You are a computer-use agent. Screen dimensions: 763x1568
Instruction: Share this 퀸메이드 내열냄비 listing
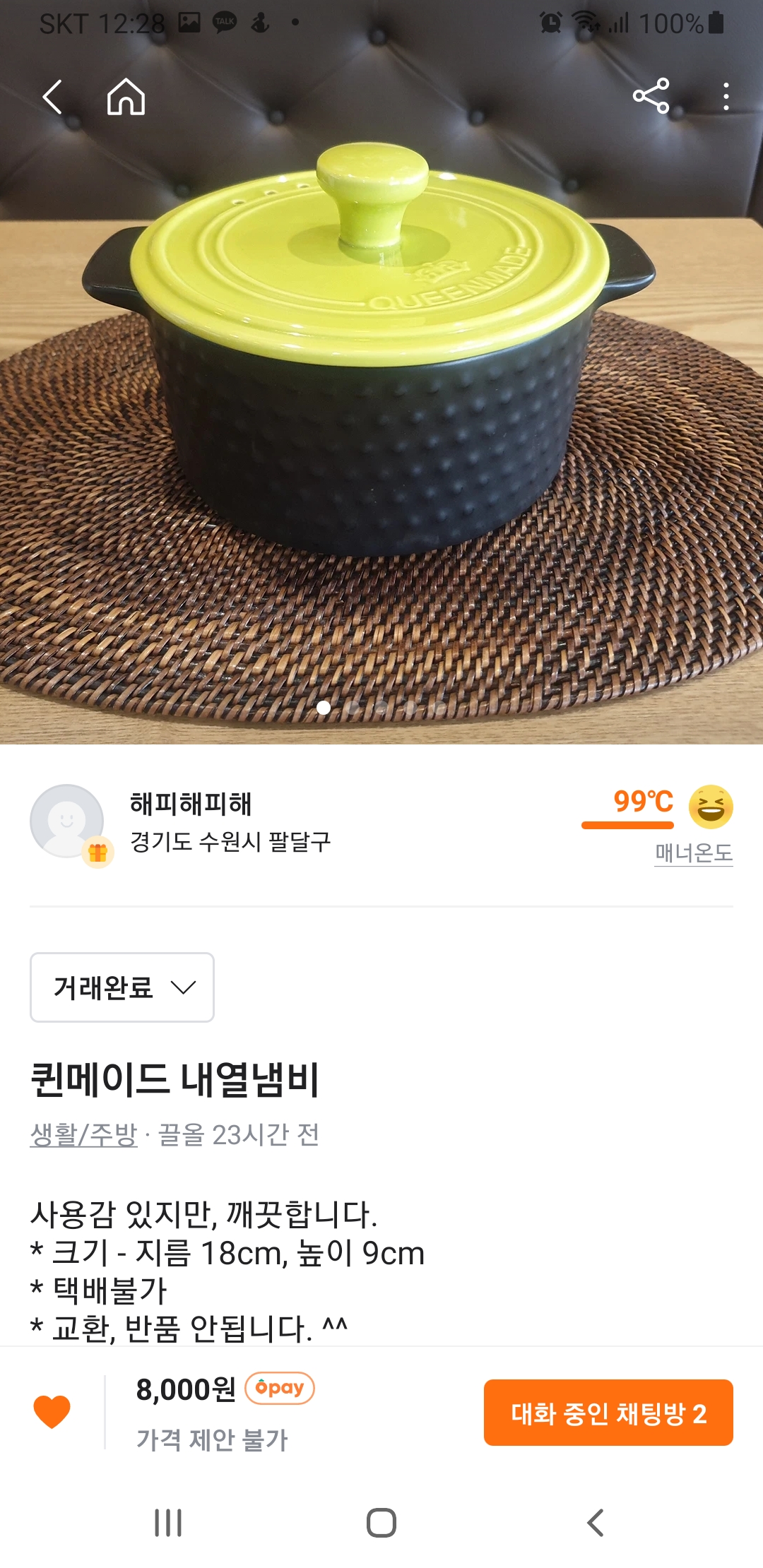tap(651, 97)
